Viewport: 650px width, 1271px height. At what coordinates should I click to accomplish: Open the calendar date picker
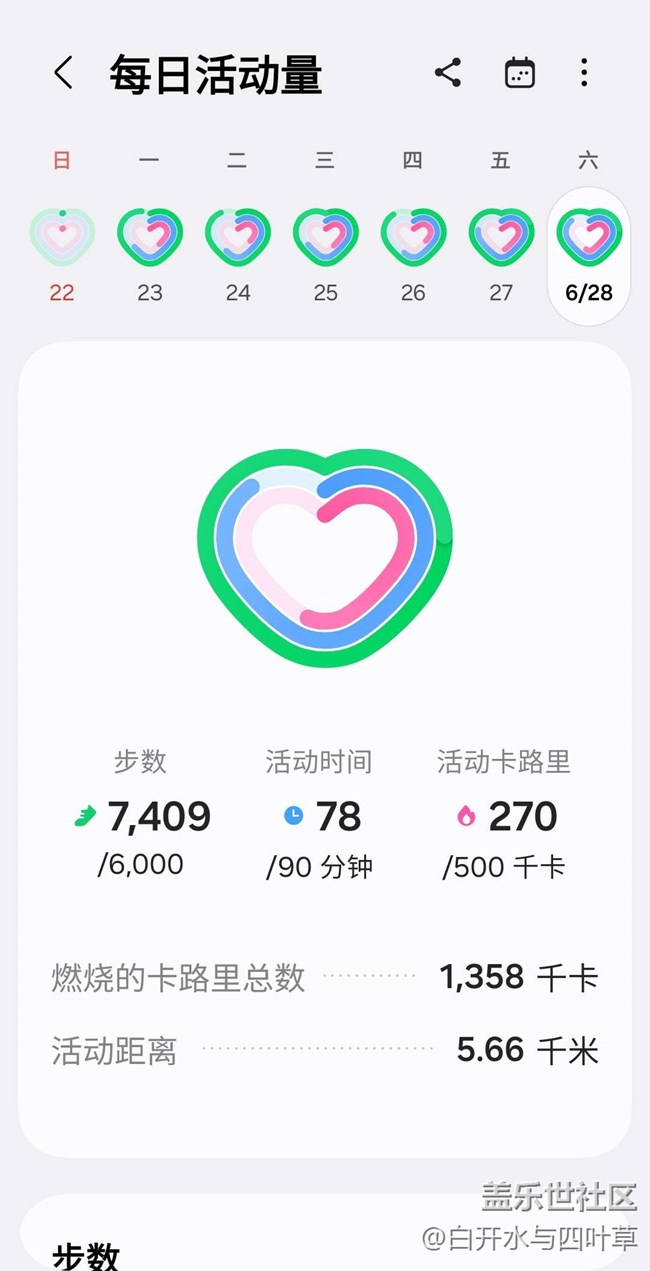coord(519,73)
